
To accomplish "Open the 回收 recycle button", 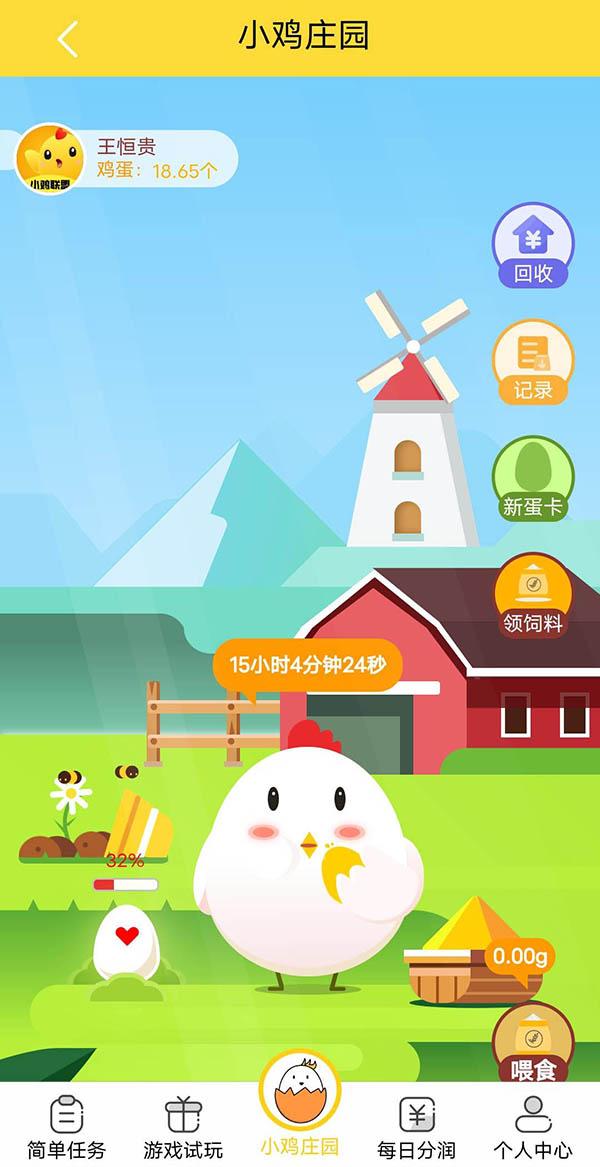I will click(x=532, y=246).
